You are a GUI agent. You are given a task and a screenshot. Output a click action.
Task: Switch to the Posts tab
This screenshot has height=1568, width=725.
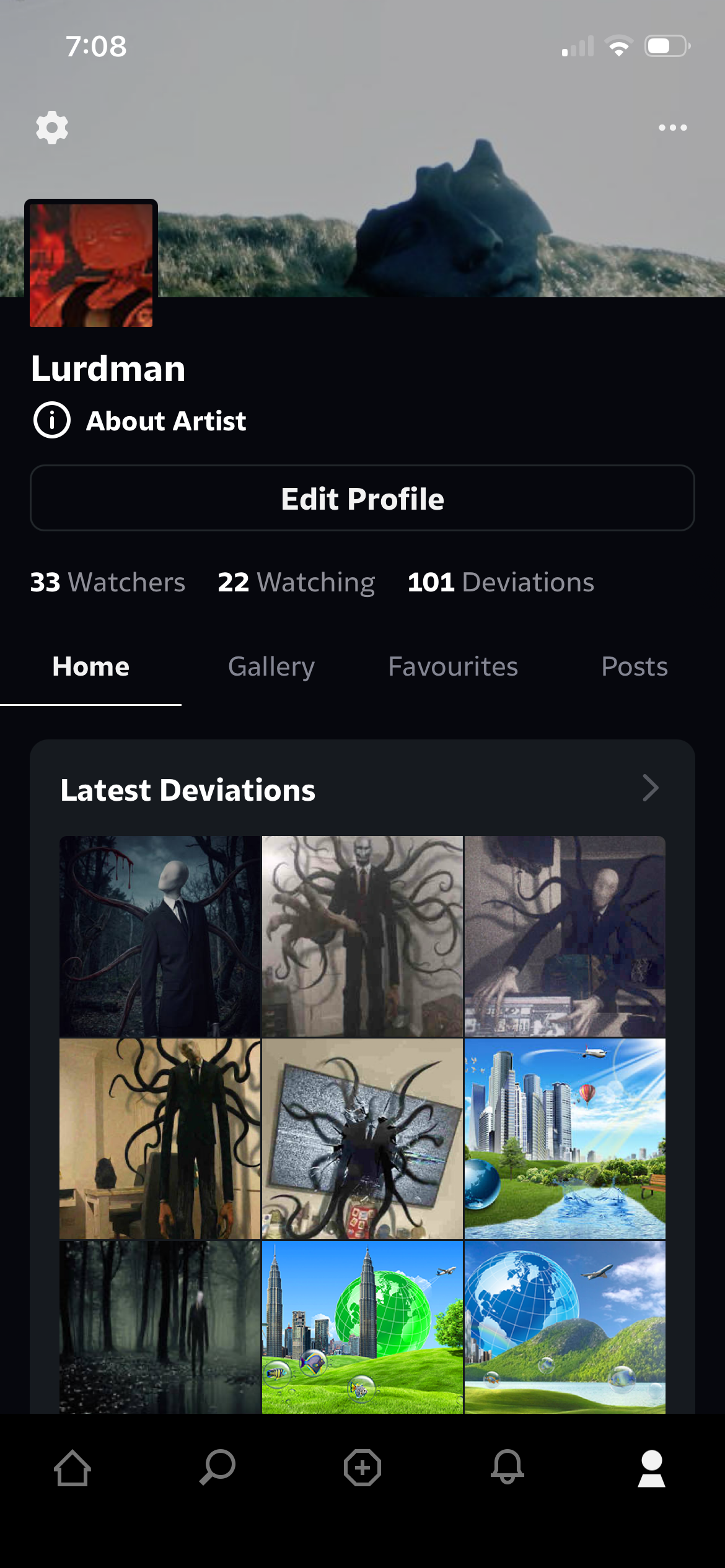coord(634,667)
